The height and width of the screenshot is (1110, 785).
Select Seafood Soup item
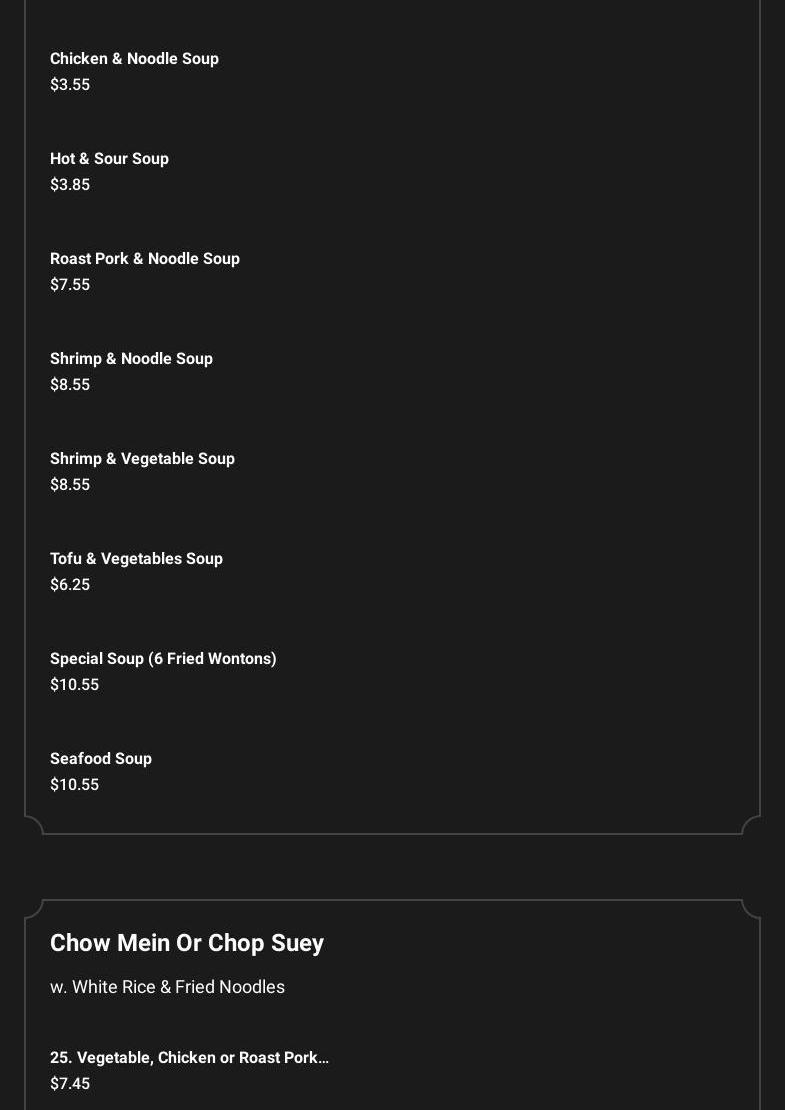101,759
